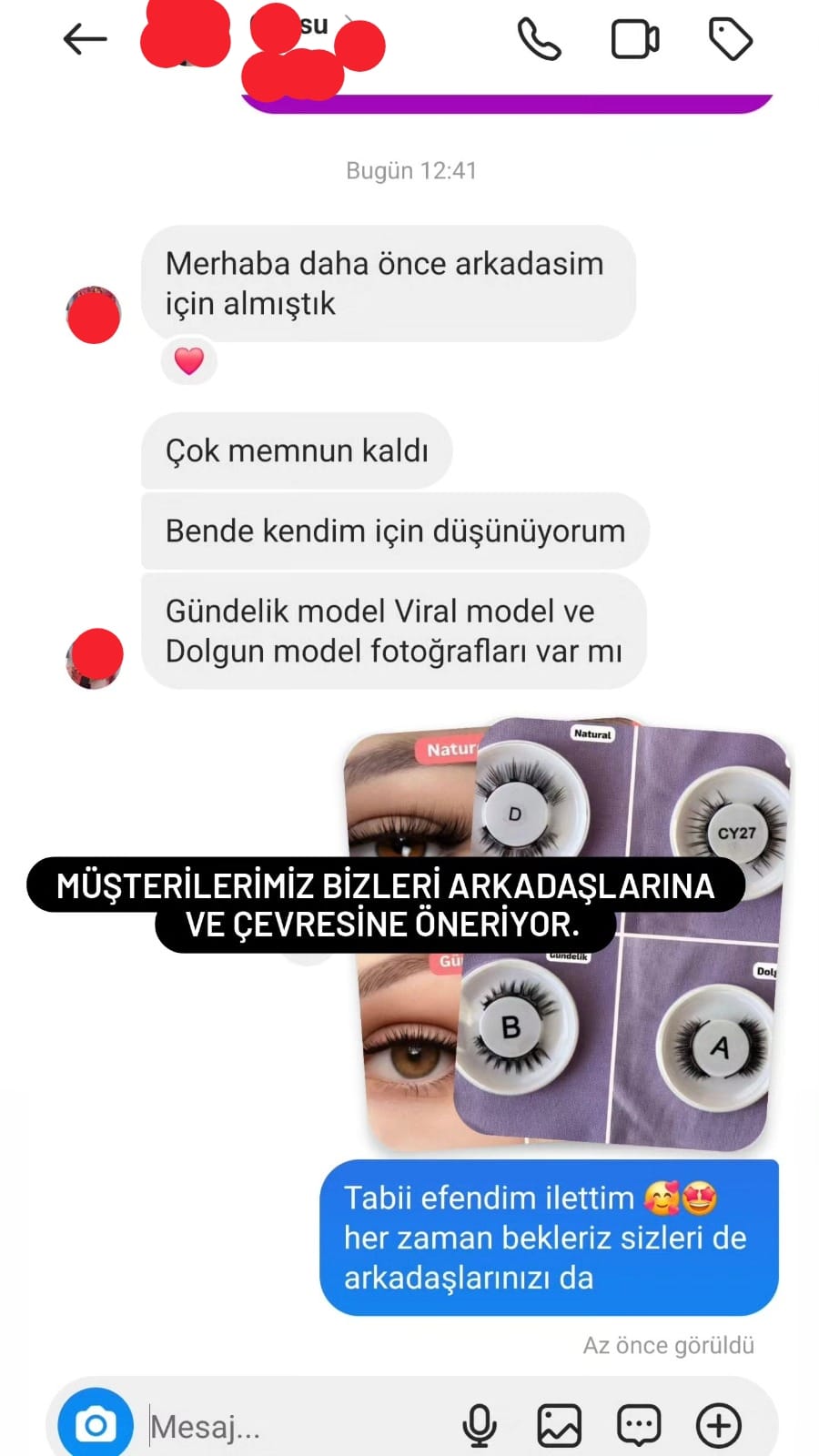This screenshot has height=1456, width=819.
Task: Pick a photo from the gallery icon
Action: [x=559, y=1425]
